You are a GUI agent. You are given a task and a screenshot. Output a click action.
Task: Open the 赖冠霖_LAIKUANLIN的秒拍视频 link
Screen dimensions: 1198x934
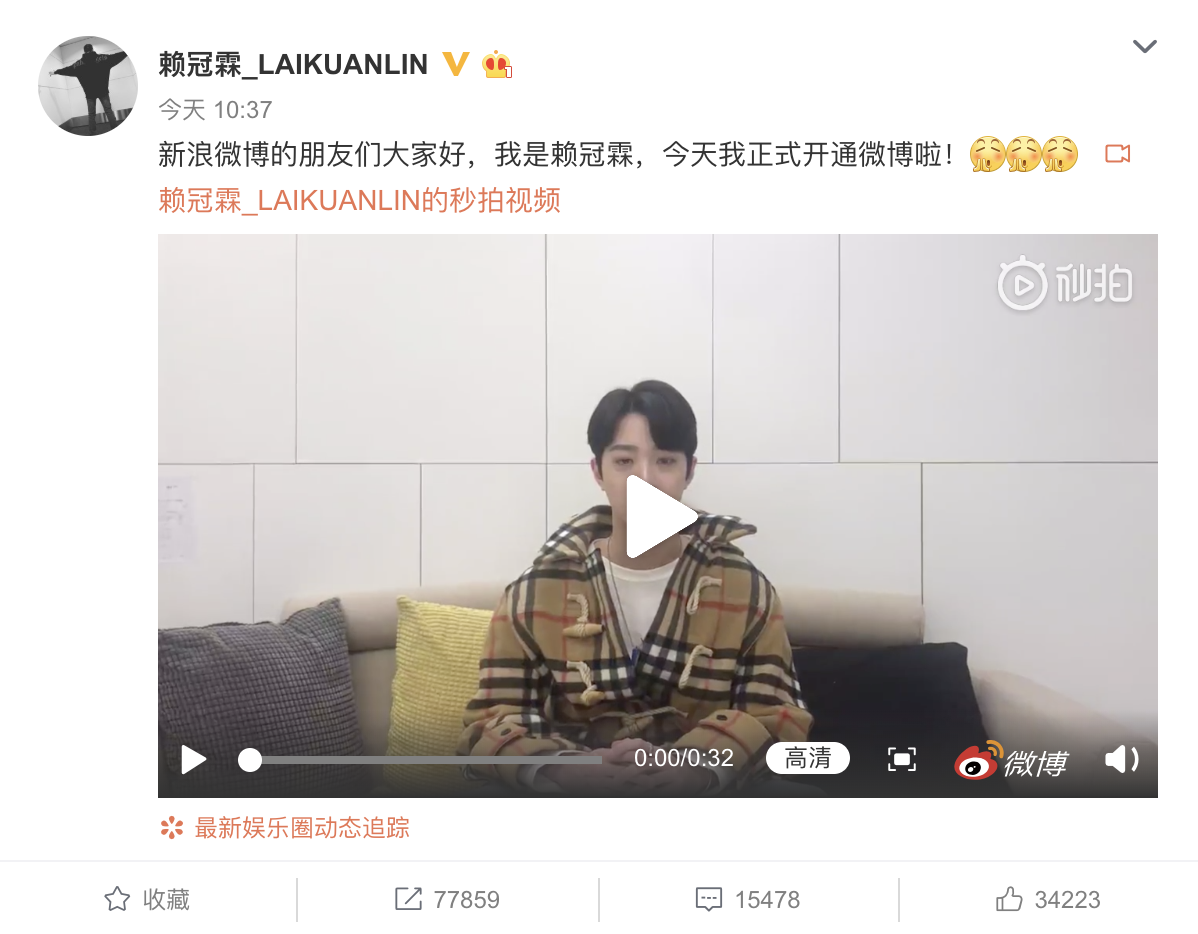(359, 200)
